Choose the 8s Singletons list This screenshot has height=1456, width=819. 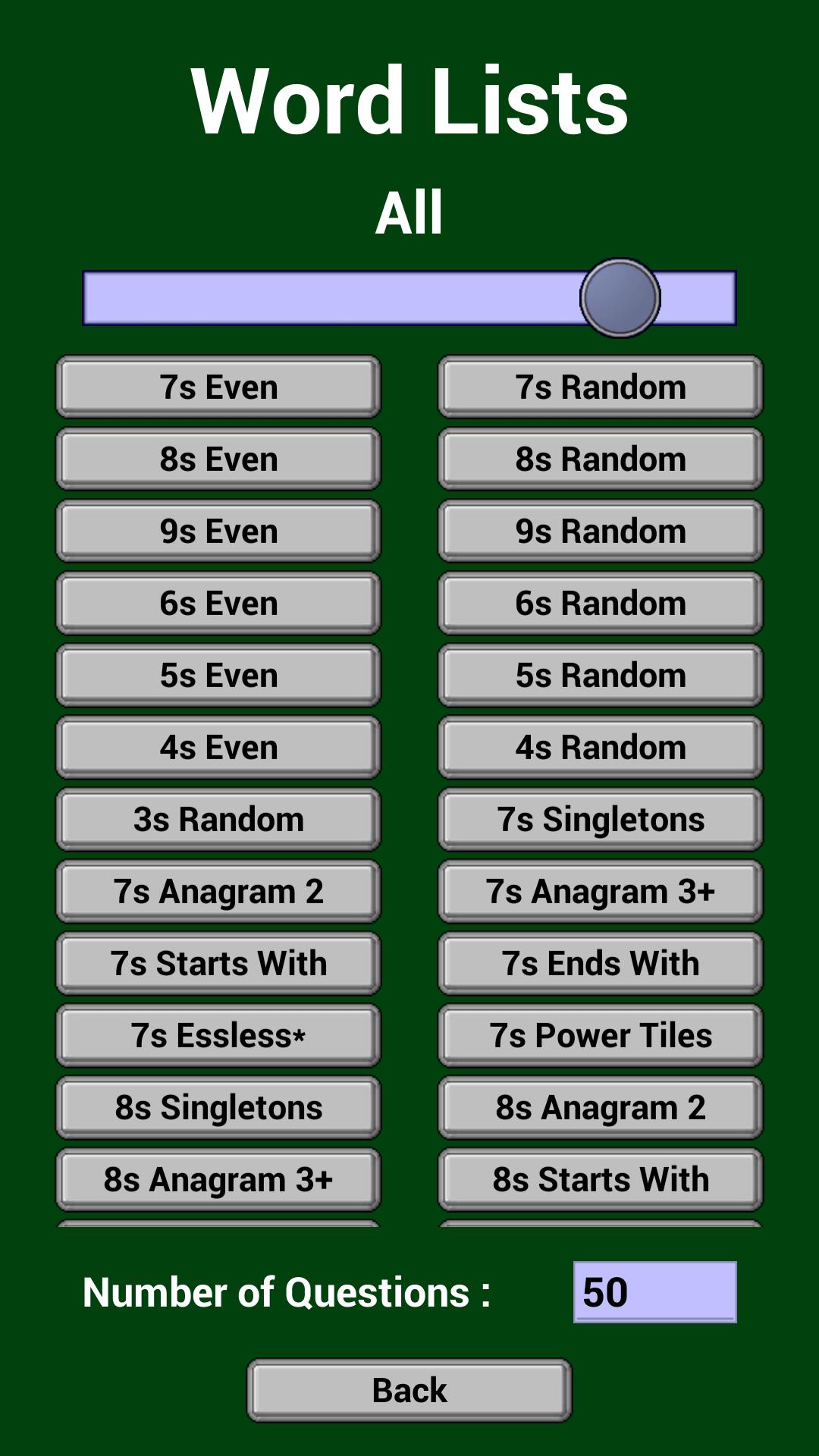pyautogui.click(x=218, y=1107)
